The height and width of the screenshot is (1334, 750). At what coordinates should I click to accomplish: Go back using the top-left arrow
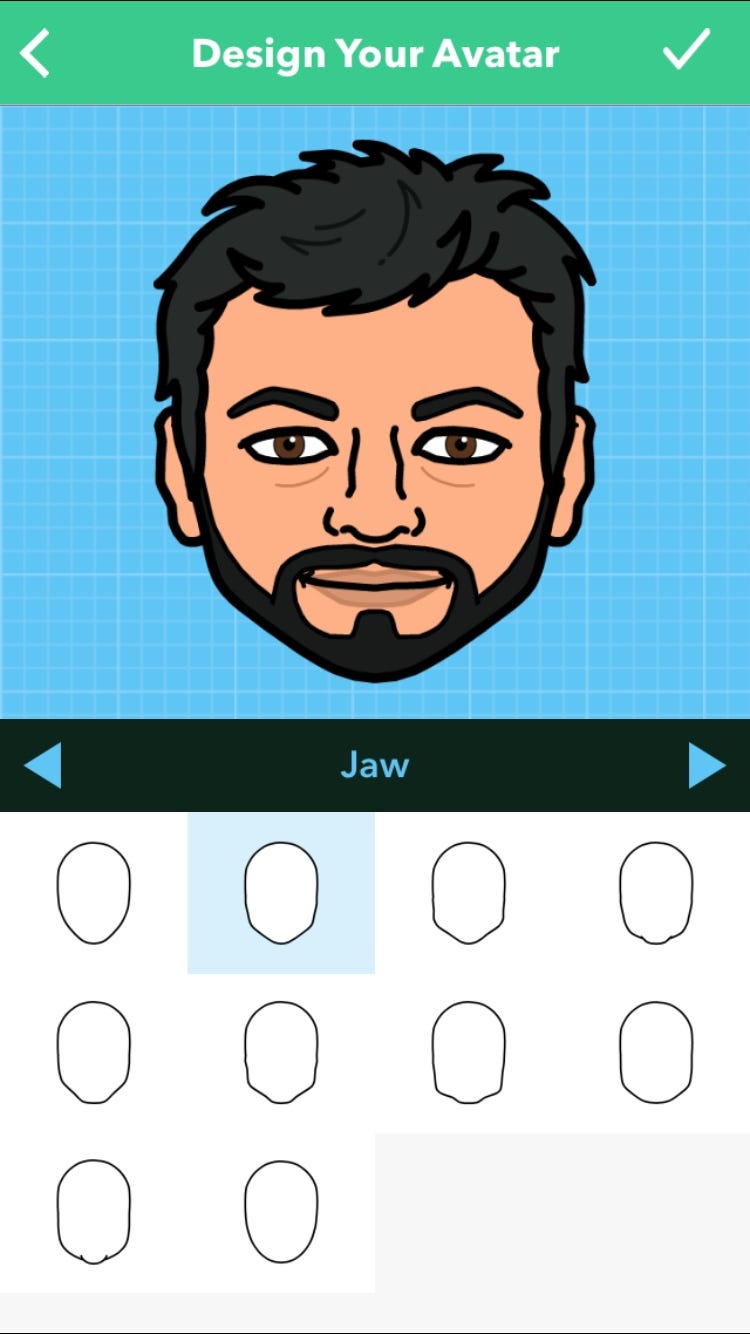coord(35,53)
